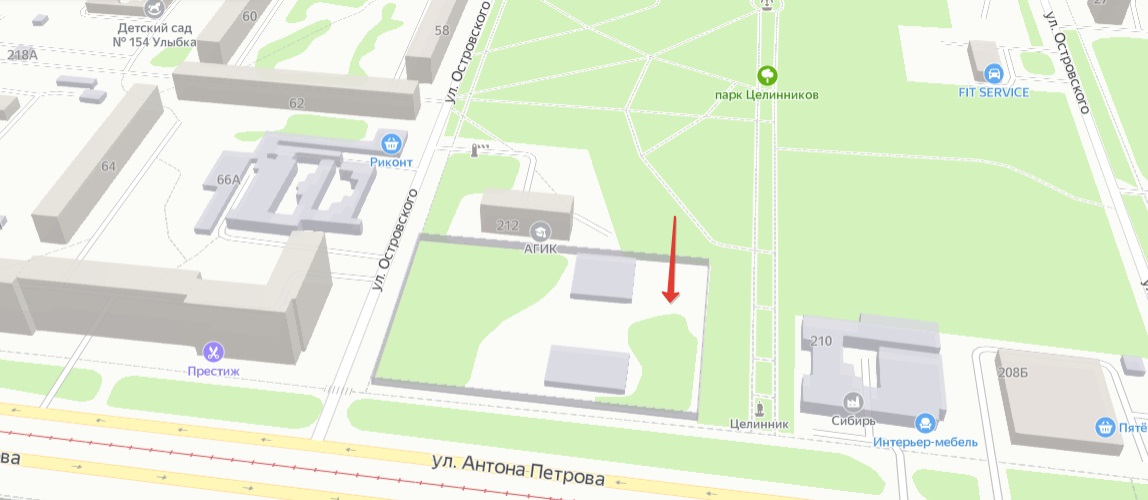Tap the АГИК education marker
This screenshot has height=500, width=1148.
click(x=540, y=230)
